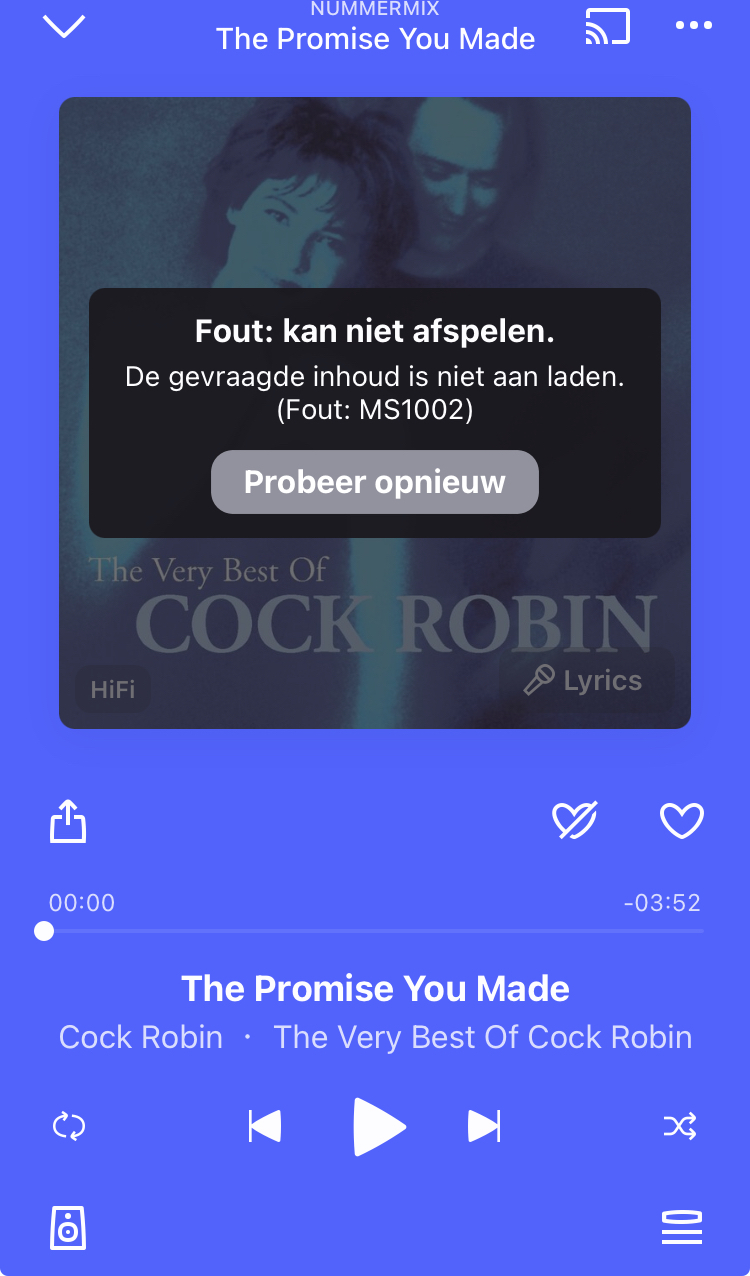
Task: Skip to the previous track
Action: click(265, 1127)
